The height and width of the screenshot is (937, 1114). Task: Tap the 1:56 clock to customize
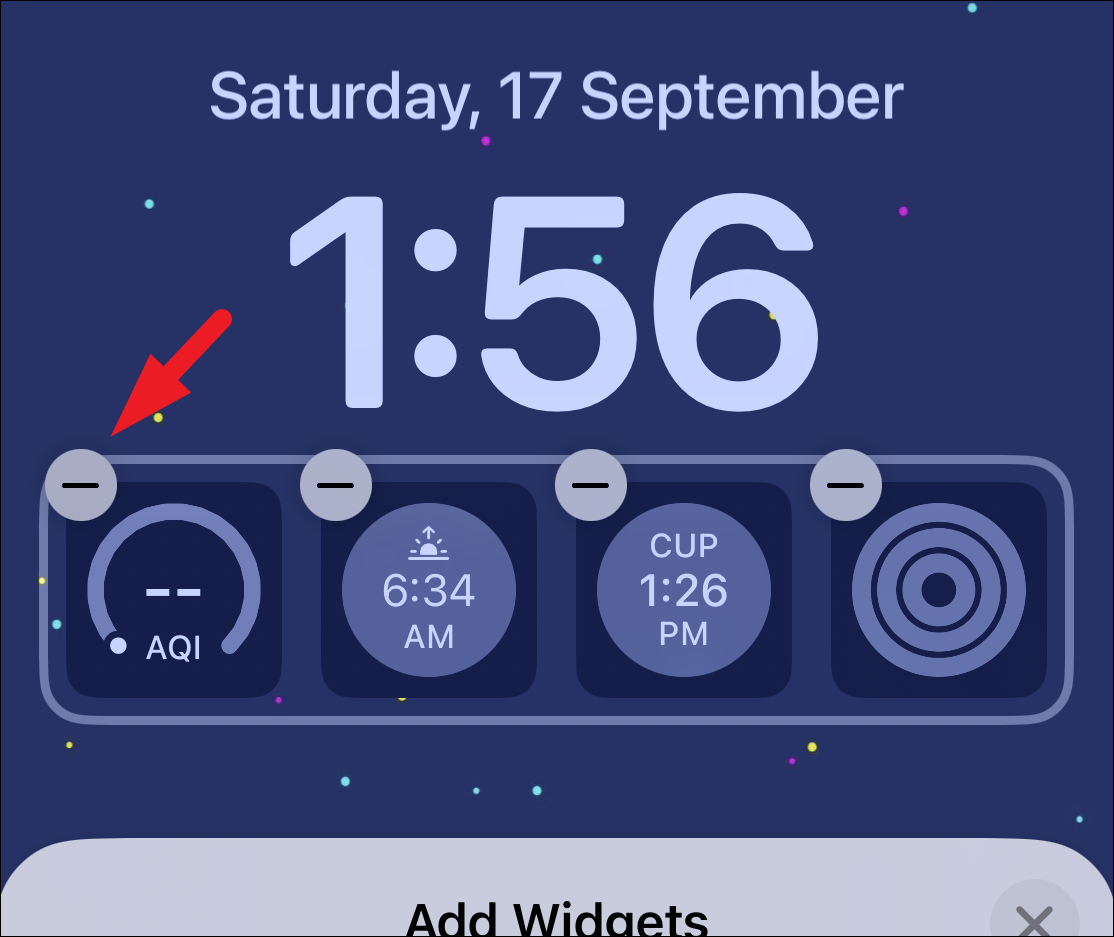coord(554,302)
